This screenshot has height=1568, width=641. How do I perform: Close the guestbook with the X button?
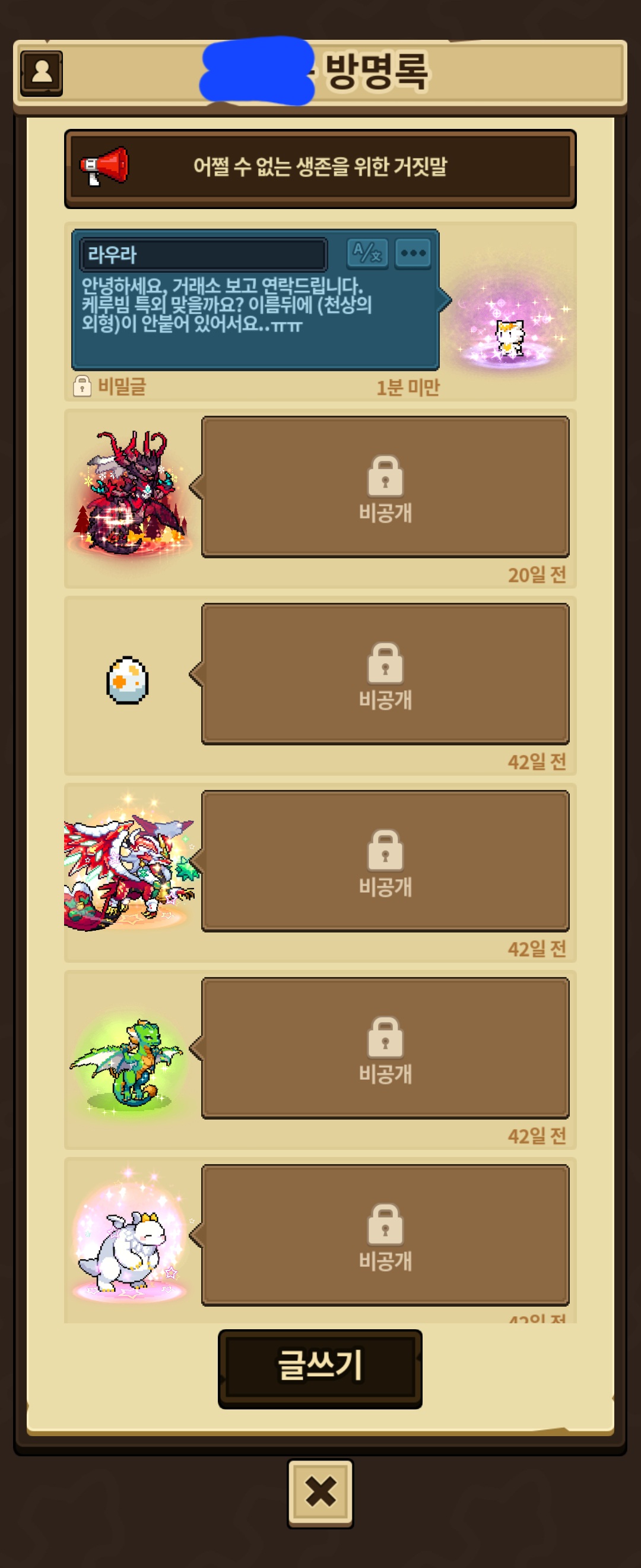point(320,1493)
